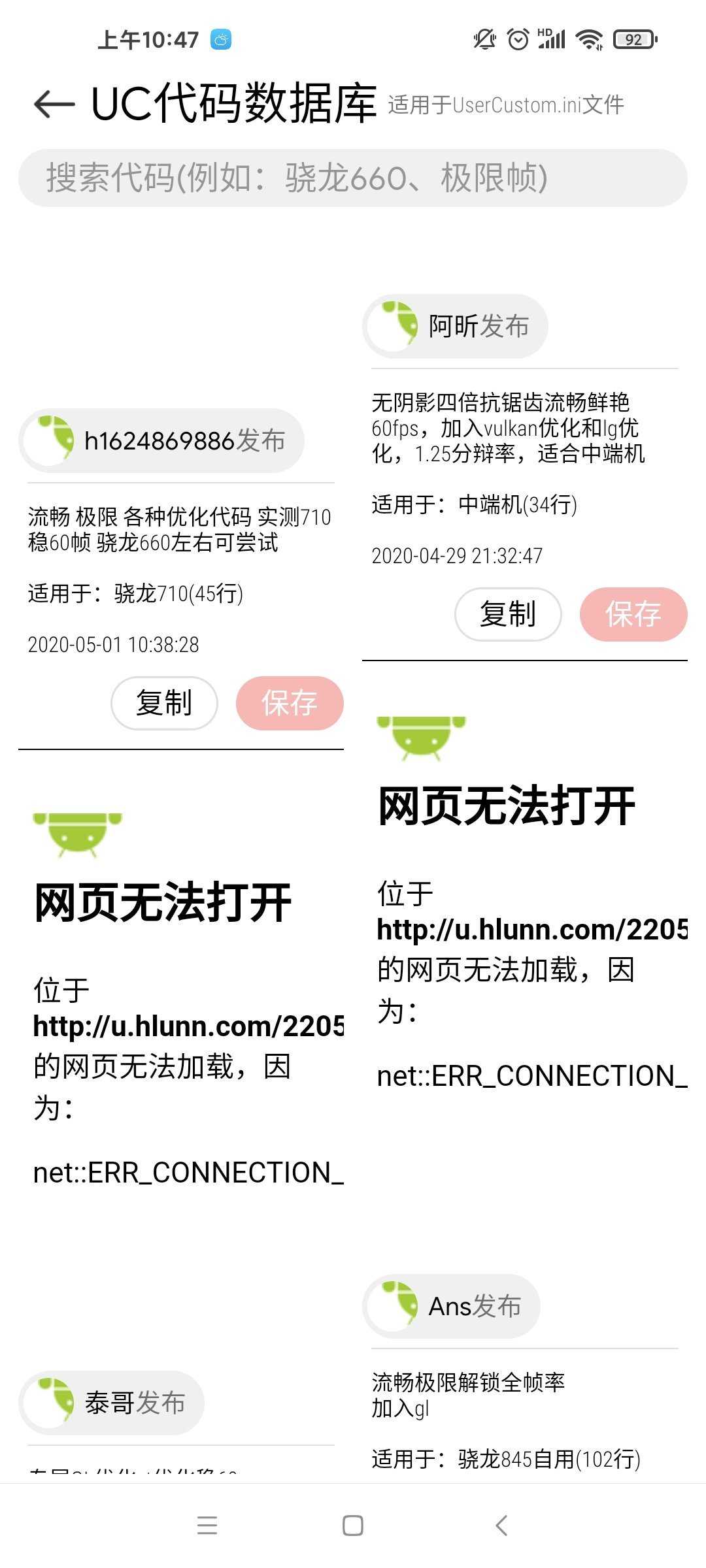Click the h1624869886 publisher avatar icon
706x1568 pixels.
click(56, 440)
